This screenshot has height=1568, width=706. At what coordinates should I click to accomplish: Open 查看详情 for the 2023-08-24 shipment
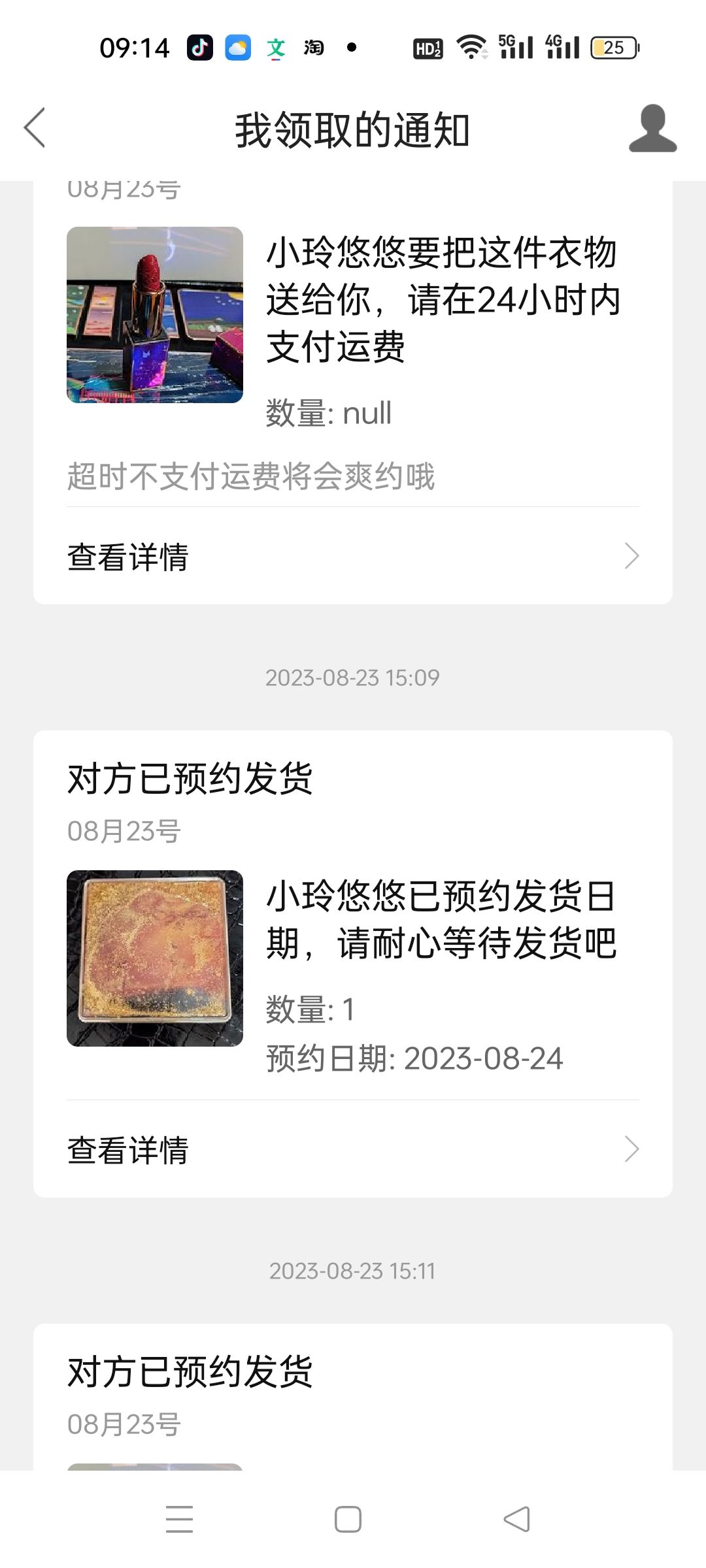pyautogui.click(x=353, y=1150)
